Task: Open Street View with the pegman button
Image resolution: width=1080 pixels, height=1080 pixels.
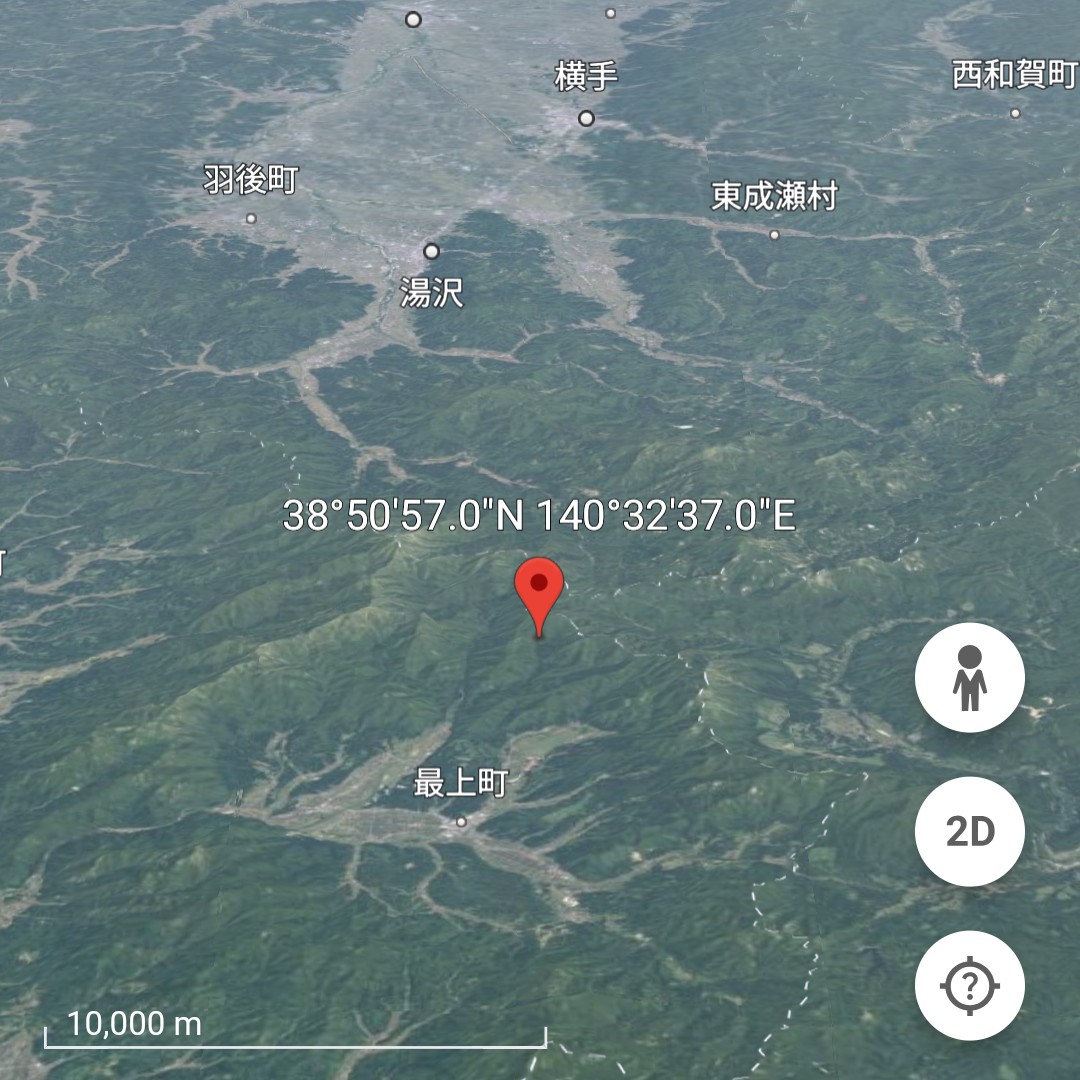Action: [969, 678]
